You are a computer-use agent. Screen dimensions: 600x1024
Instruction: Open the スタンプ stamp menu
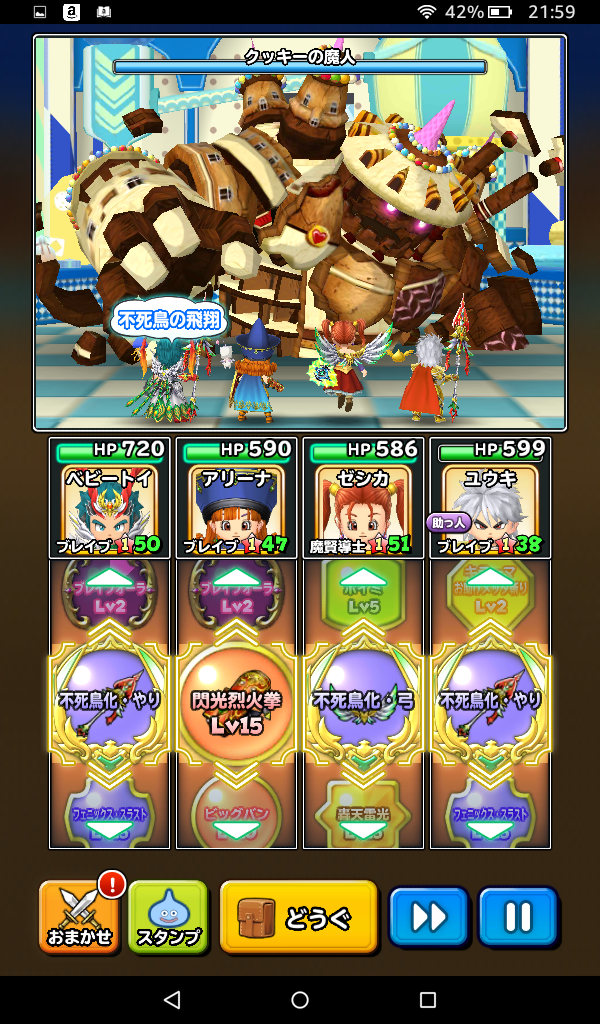168,917
